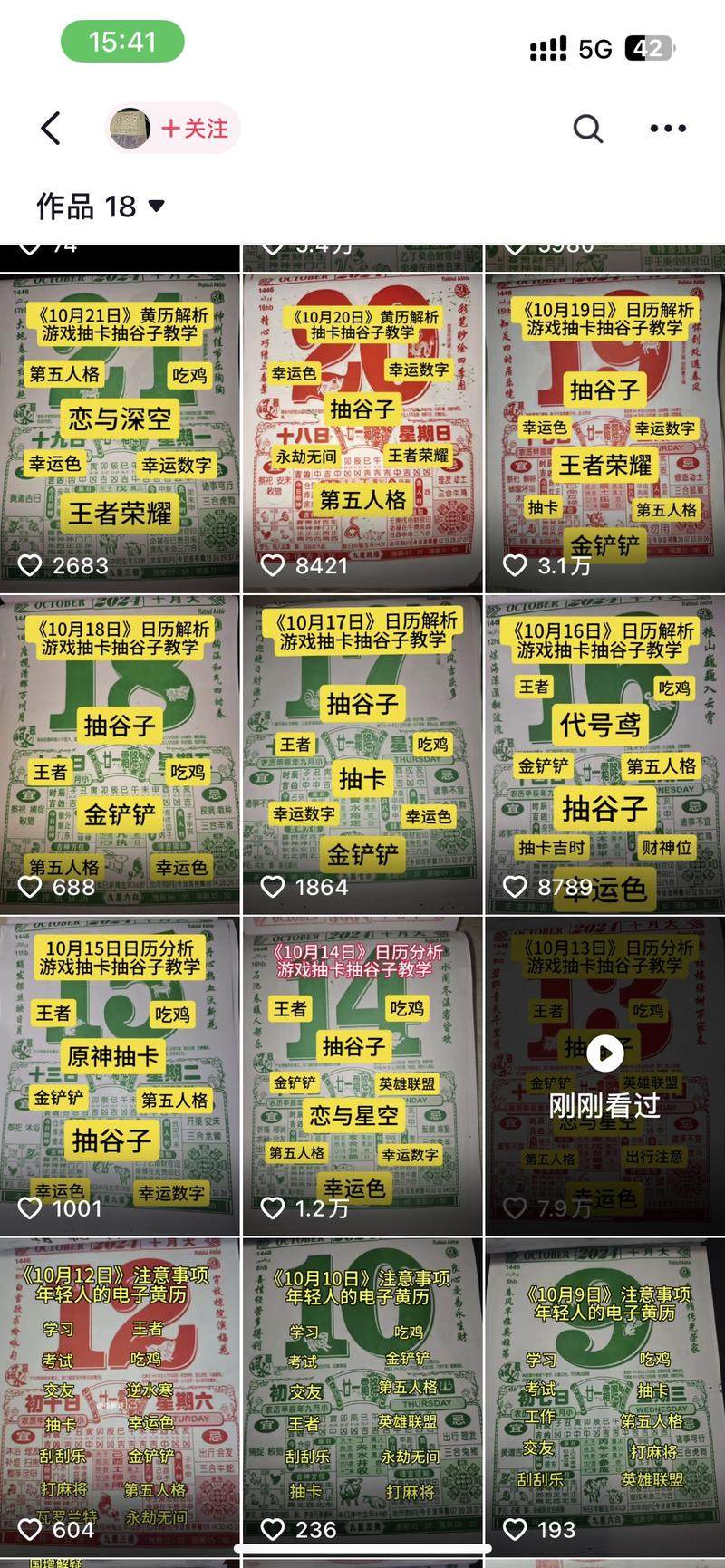Tap the creator's profile avatar
Screen dimensions: 725x1568
130,129
